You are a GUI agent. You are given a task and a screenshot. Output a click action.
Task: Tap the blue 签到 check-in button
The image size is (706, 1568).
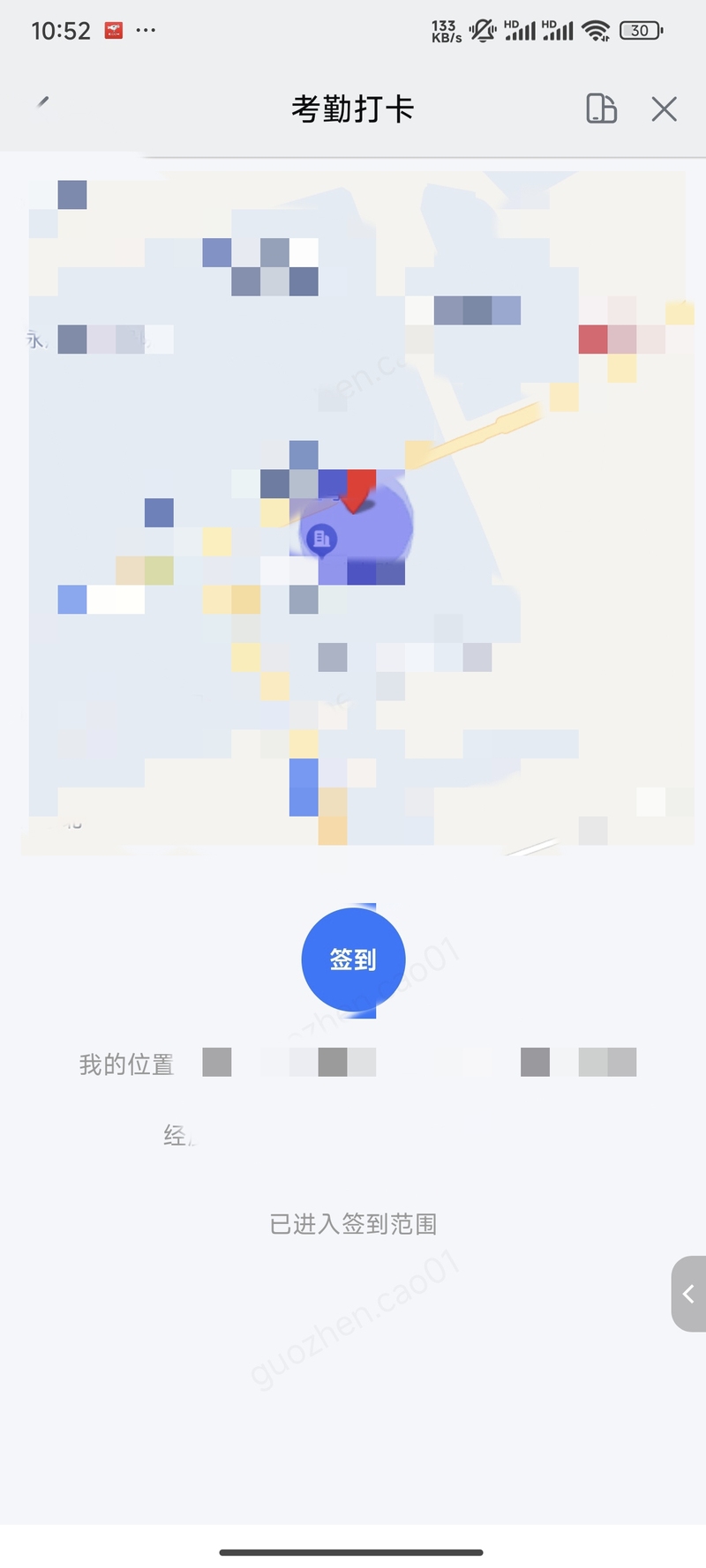pyautogui.click(x=353, y=959)
